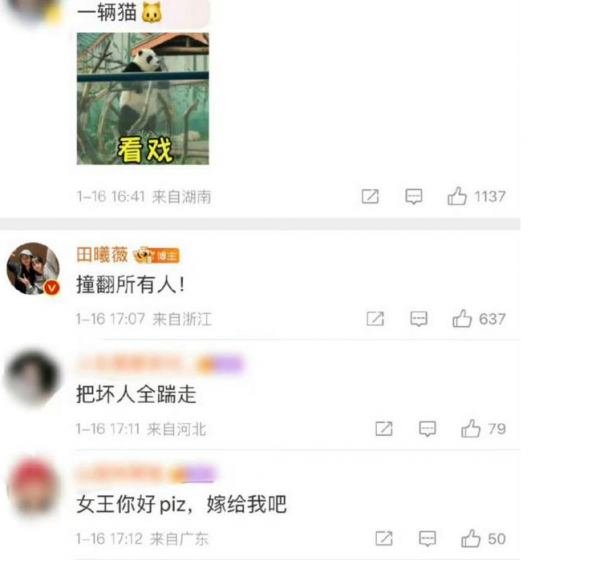The image size is (600, 564).
Task: Repost the 女王你好piz comment
Action: pyautogui.click(x=383, y=539)
